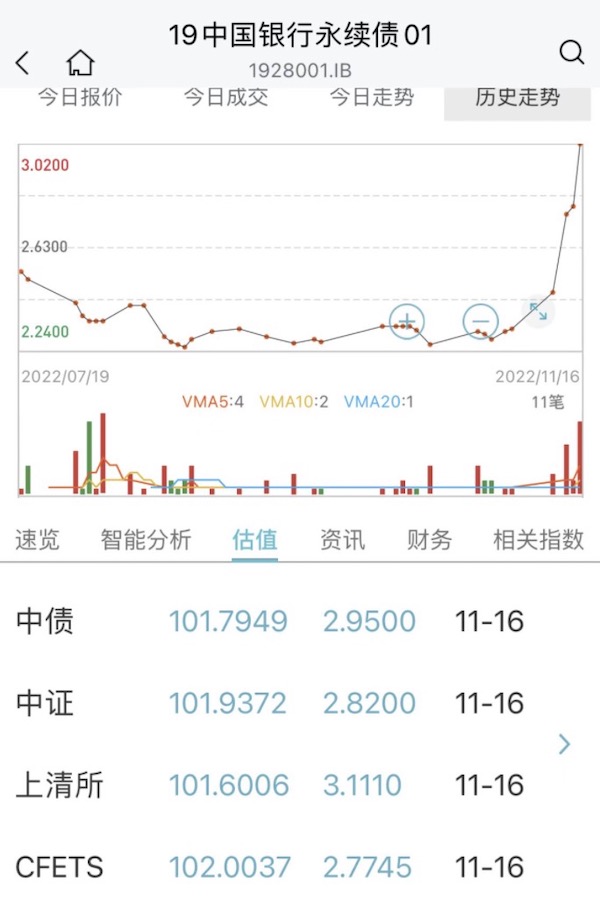Screen dimensions: 600x912
Task: Select the 估值 tab
Action: click(255, 540)
